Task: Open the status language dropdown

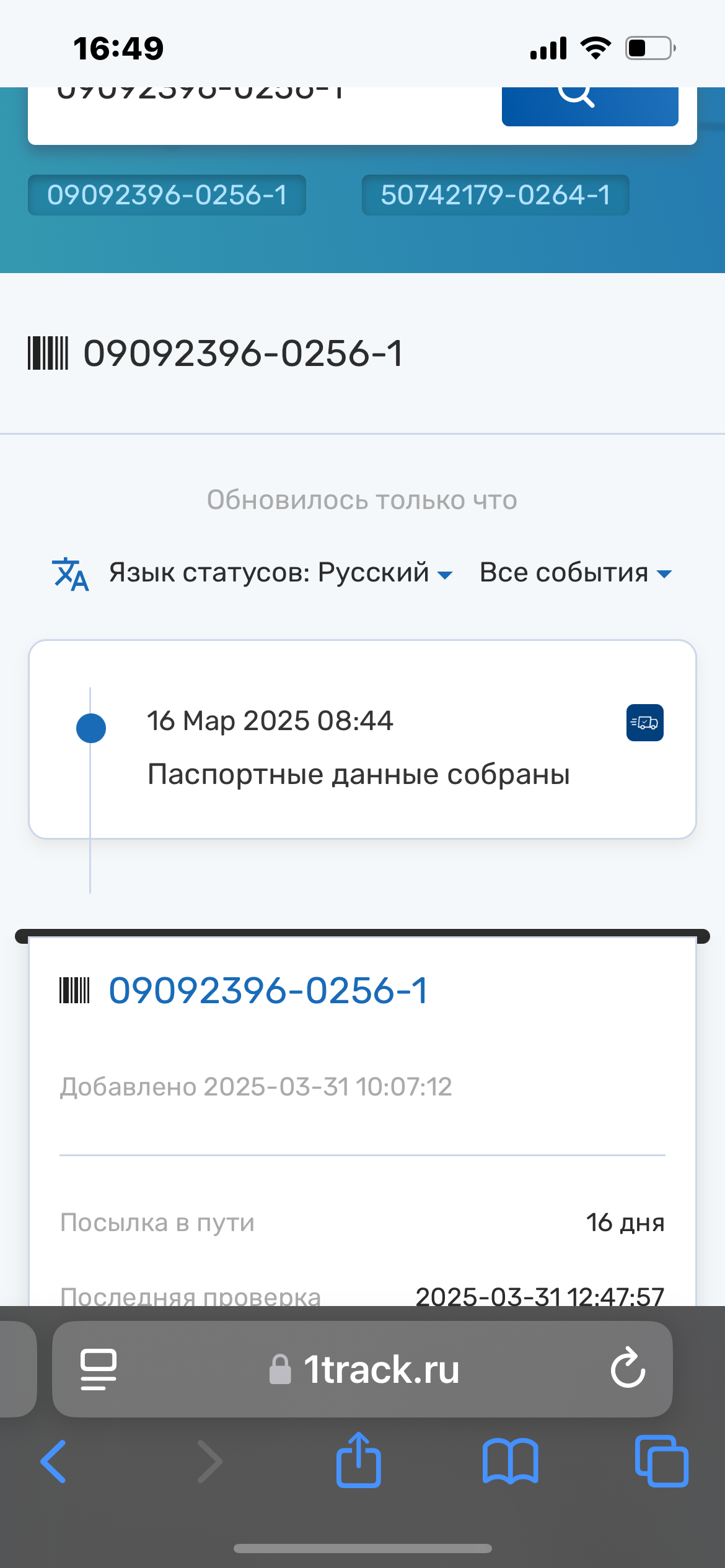Action: click(x=280, y=573)
